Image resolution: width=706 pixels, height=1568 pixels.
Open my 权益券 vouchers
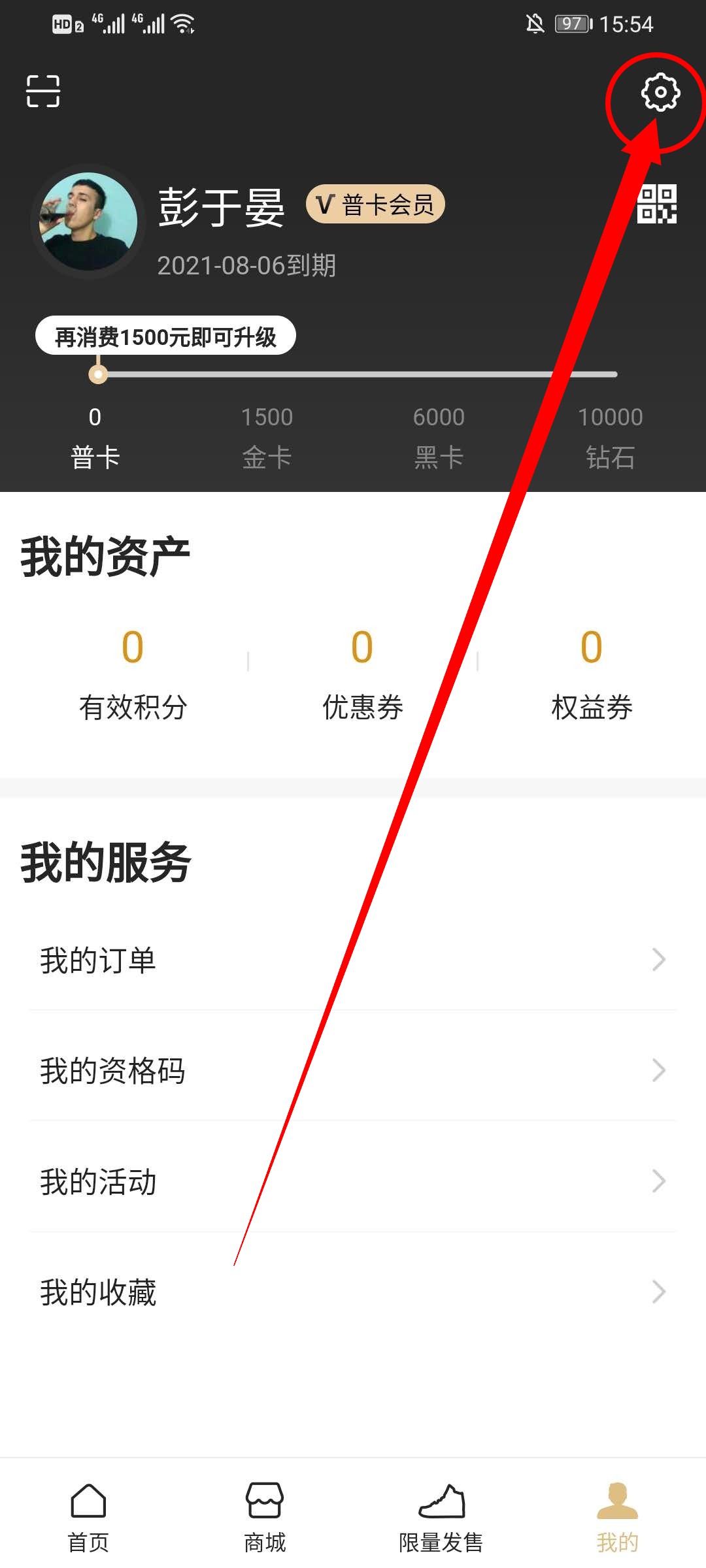[x=592, y=673]
